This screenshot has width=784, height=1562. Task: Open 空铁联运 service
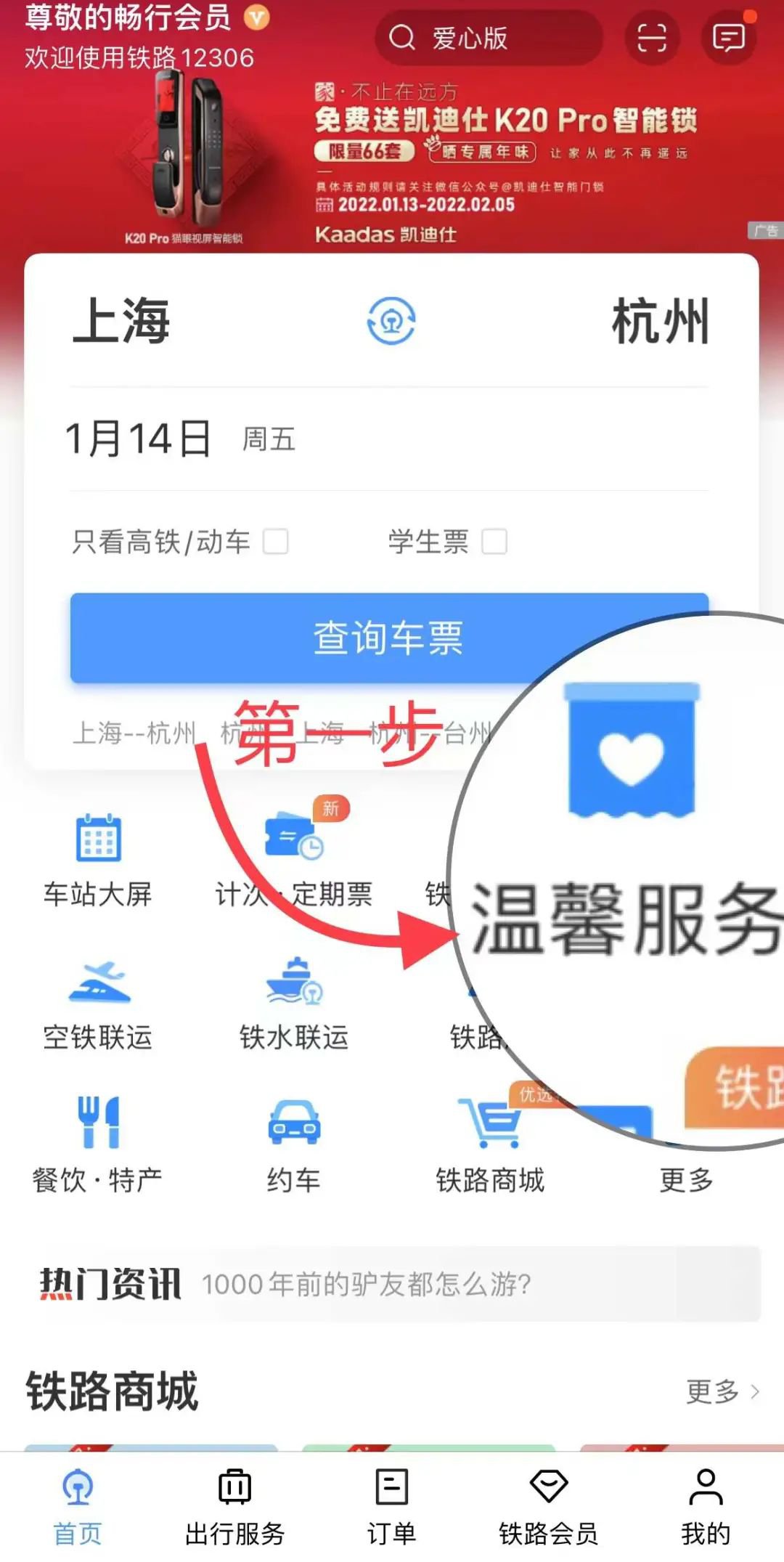coord(98,1006)
